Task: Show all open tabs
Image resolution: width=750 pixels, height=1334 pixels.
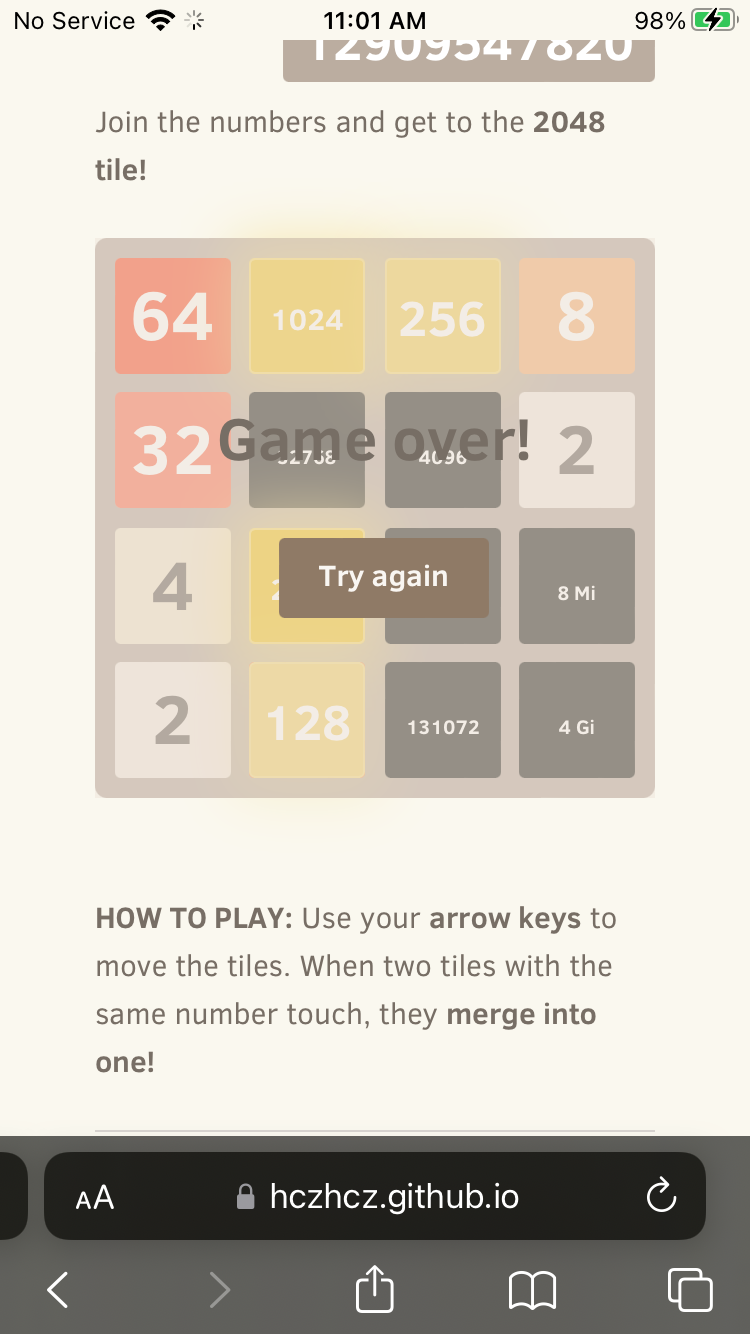Action: pyautogui.click(x=689, y=1289)
